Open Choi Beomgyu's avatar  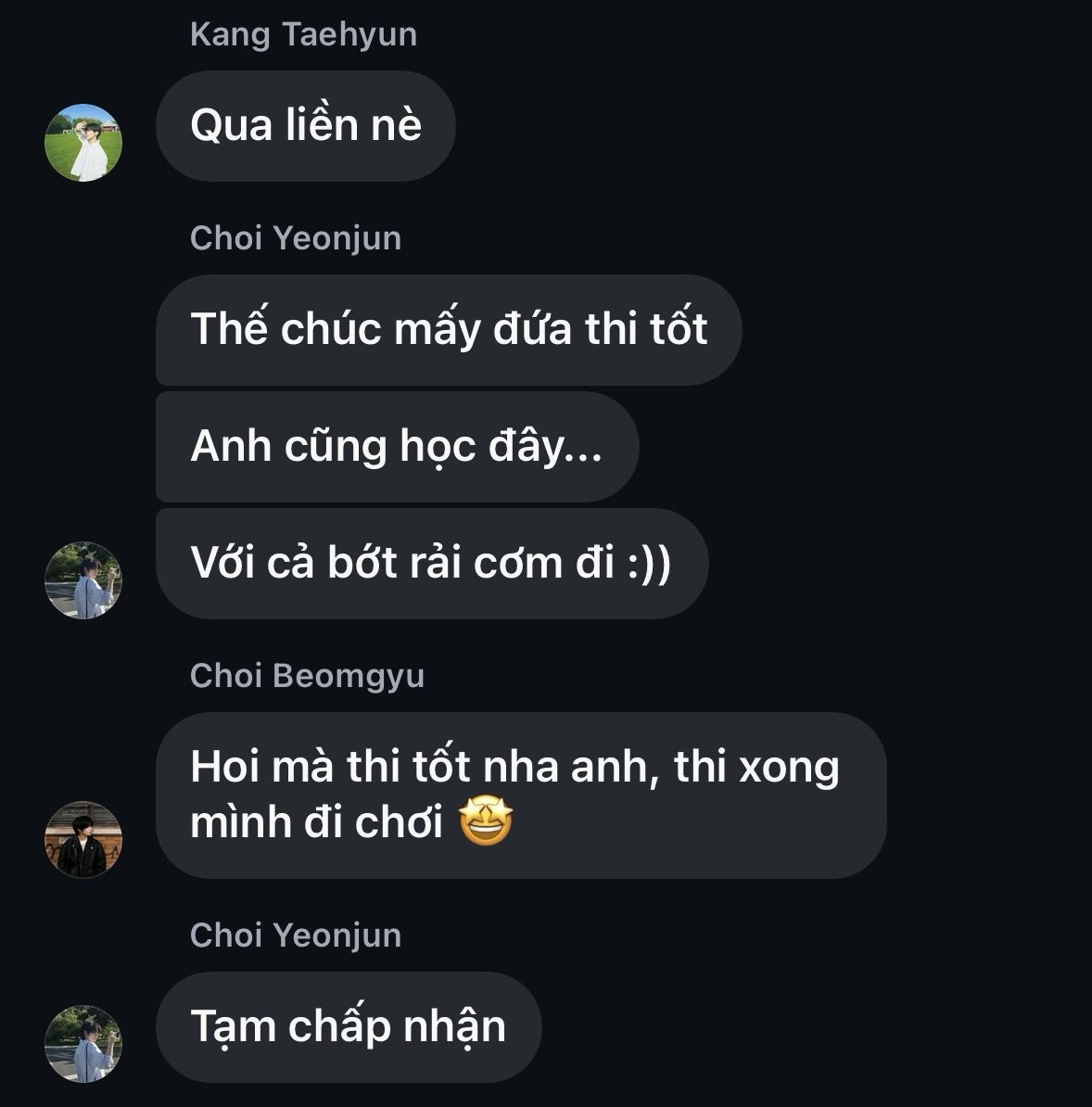click(83, 840)
